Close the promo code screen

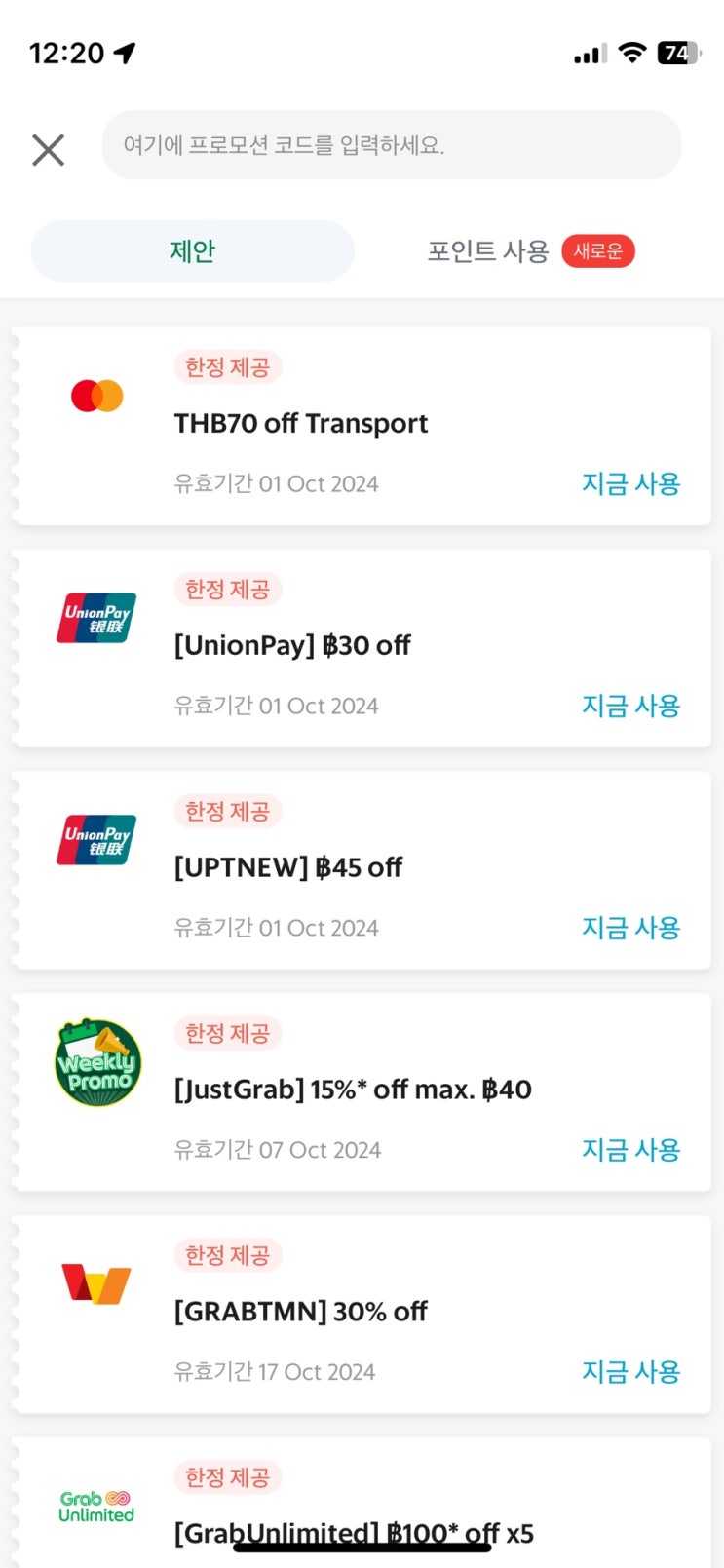[48, 150]
